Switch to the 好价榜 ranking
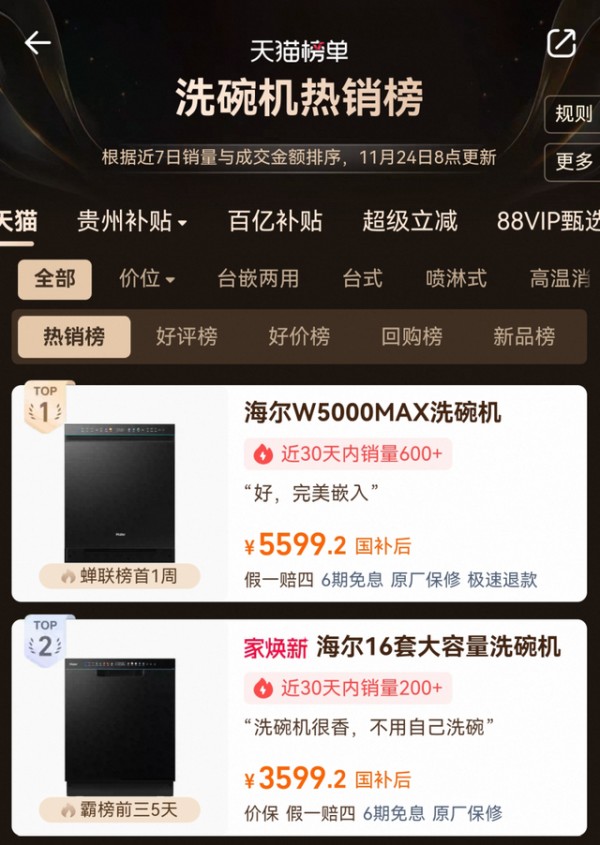The image size is (600, 845). [x=298, y=337]
